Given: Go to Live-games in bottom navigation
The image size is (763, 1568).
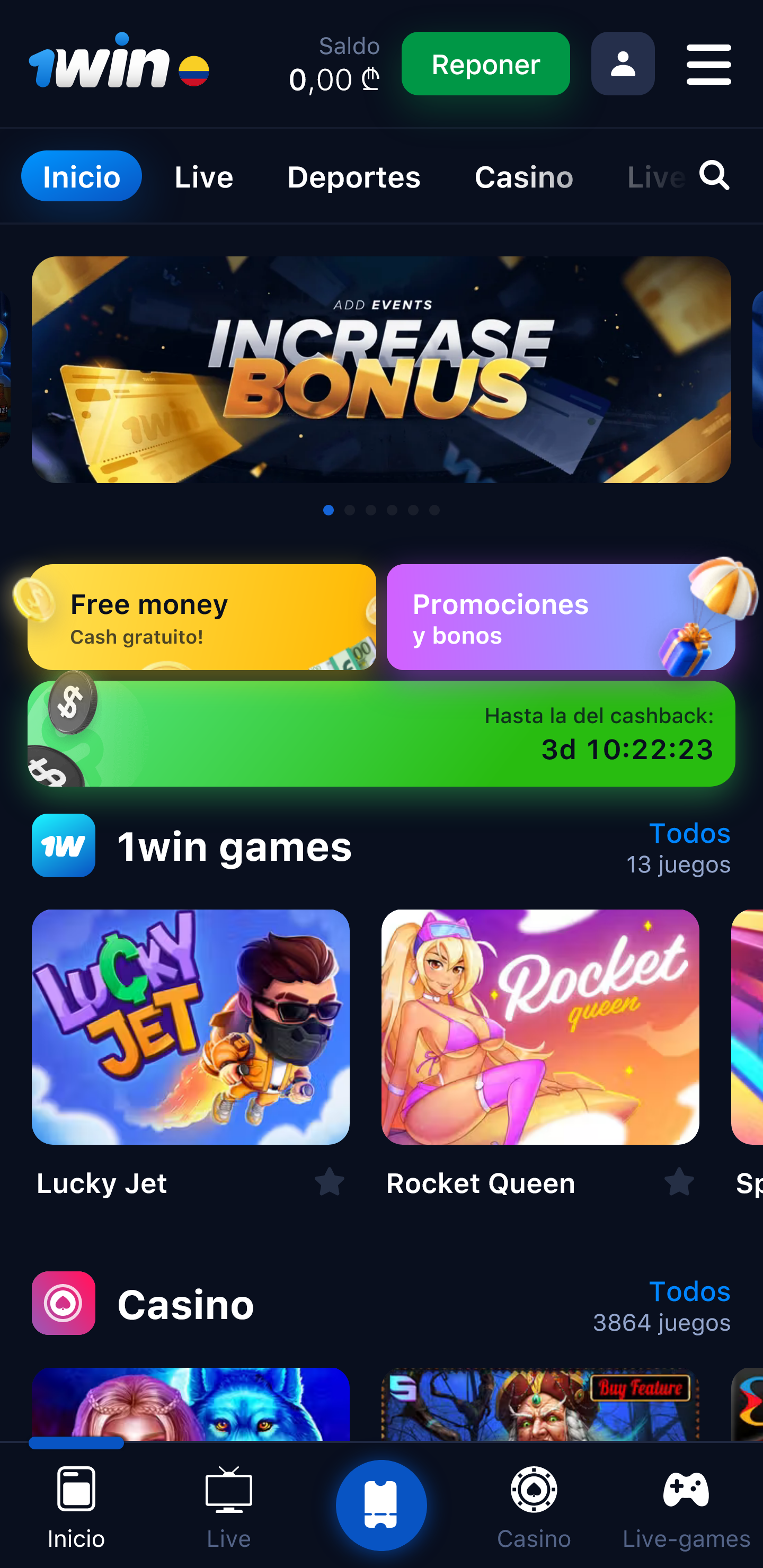Looking at the screenshot, I should (x=686, y=1507).
